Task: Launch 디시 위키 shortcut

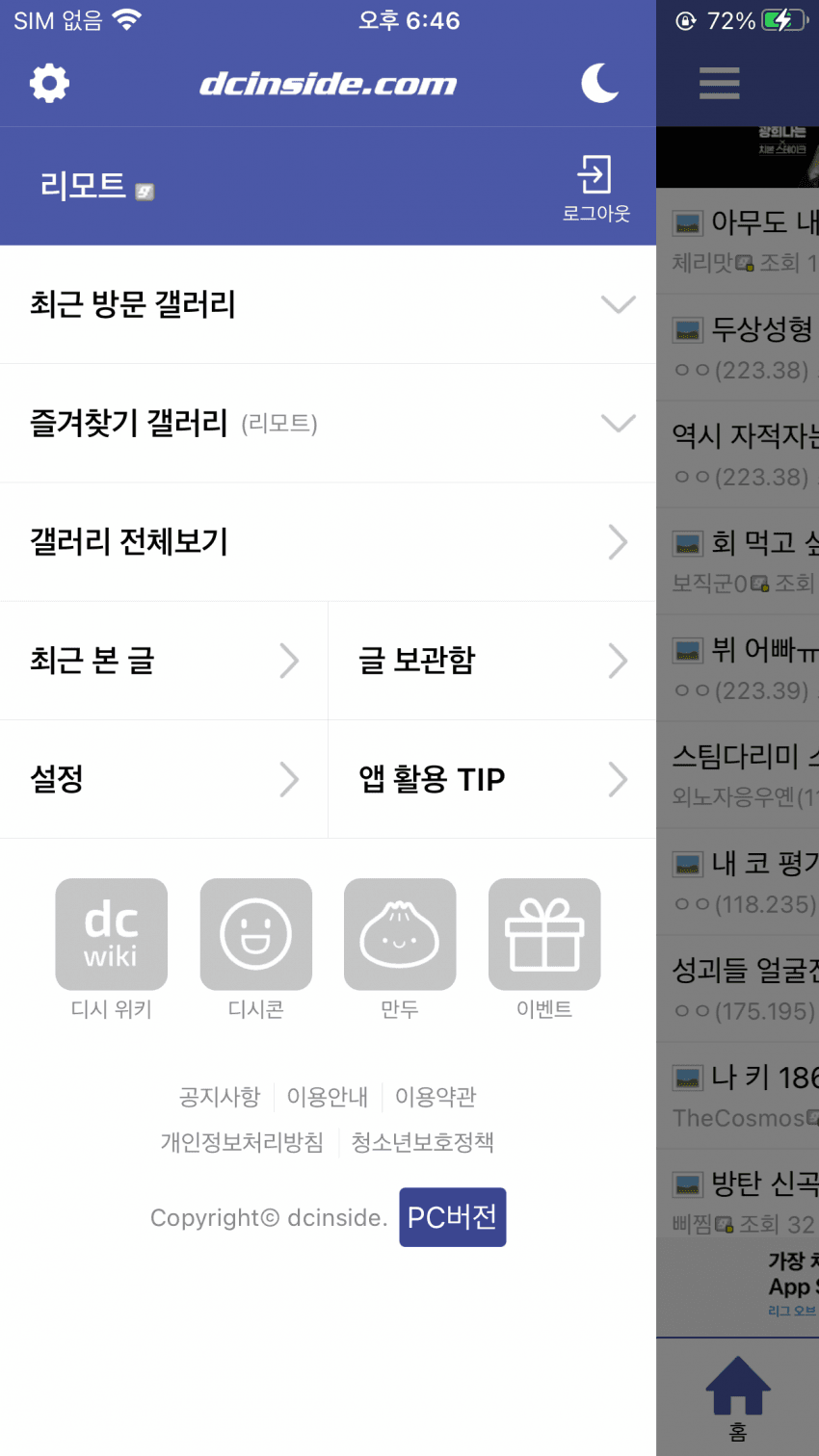Action: pyautogui.click(x=112, y=934)
